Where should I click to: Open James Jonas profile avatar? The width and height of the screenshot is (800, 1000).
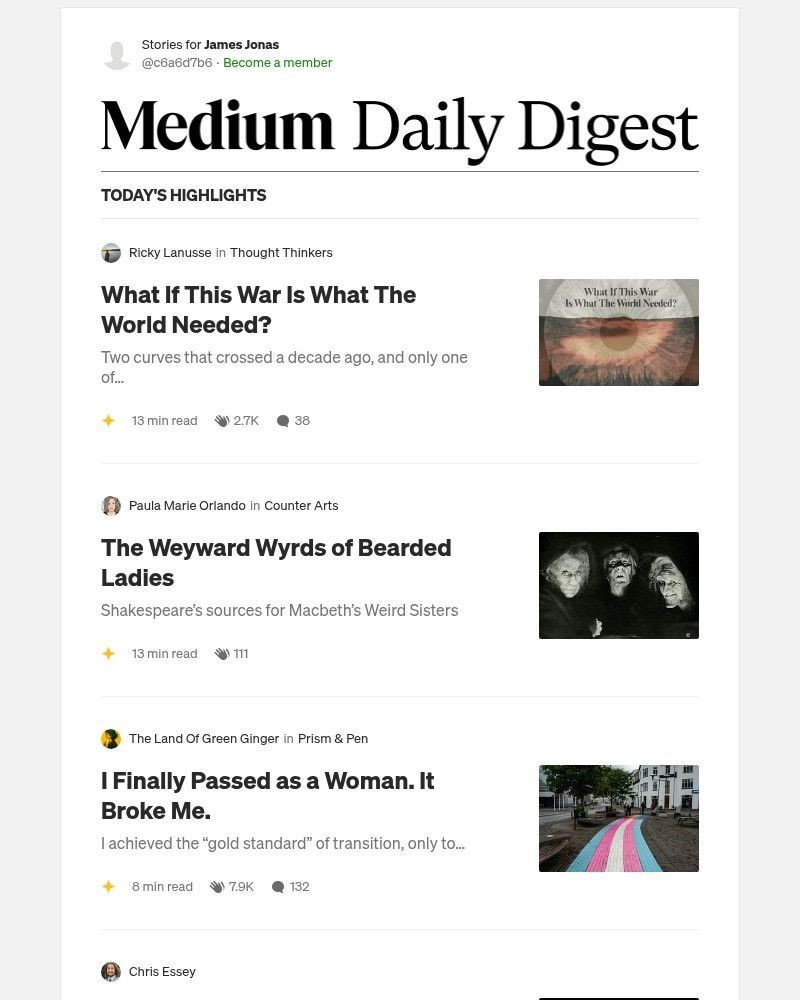coord(117,55)
